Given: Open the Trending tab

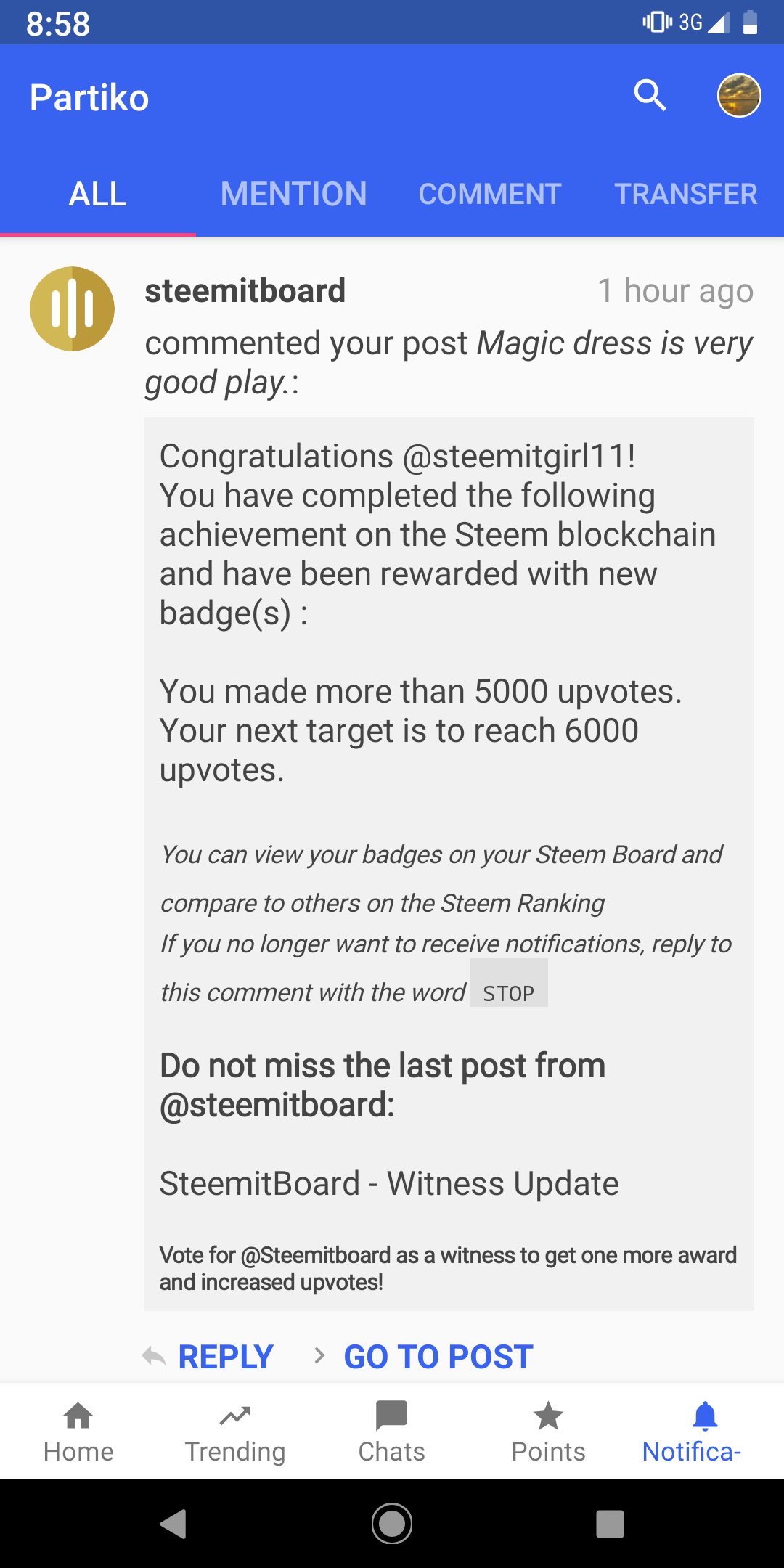Looking at the screenshot, I should pyautogui.click(x=235, y=1432).
